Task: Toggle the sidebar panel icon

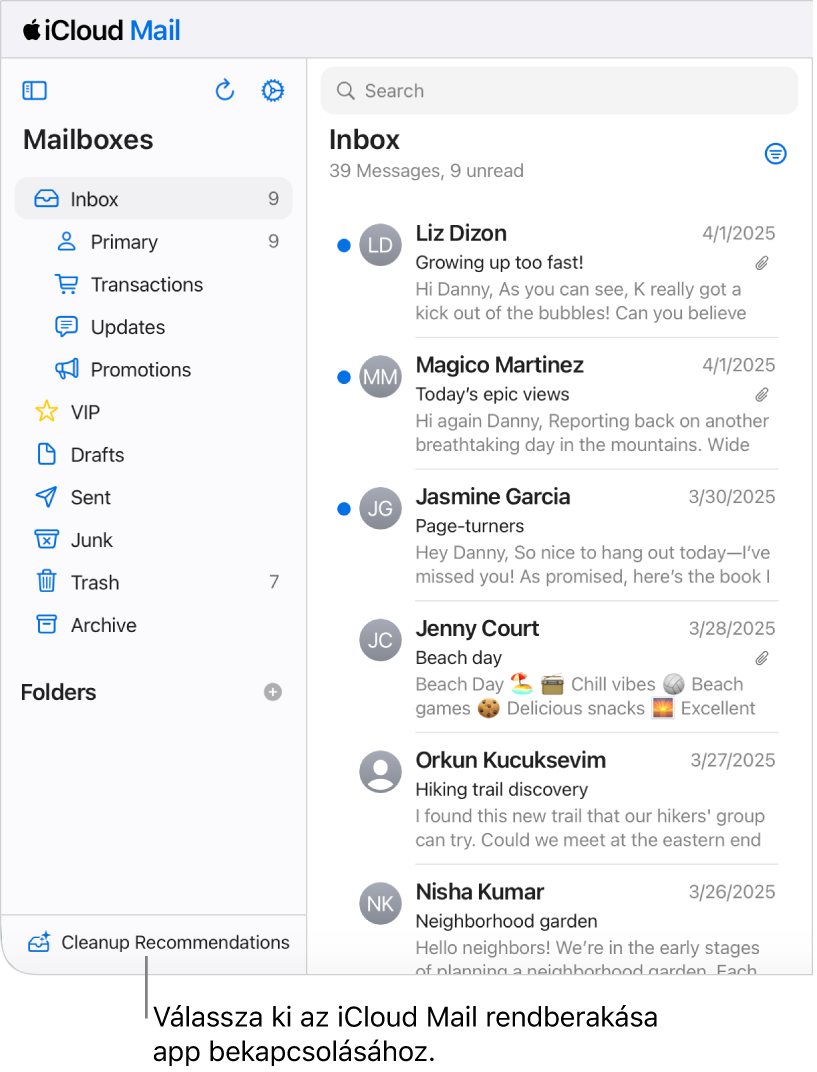Action: [35, 91]
